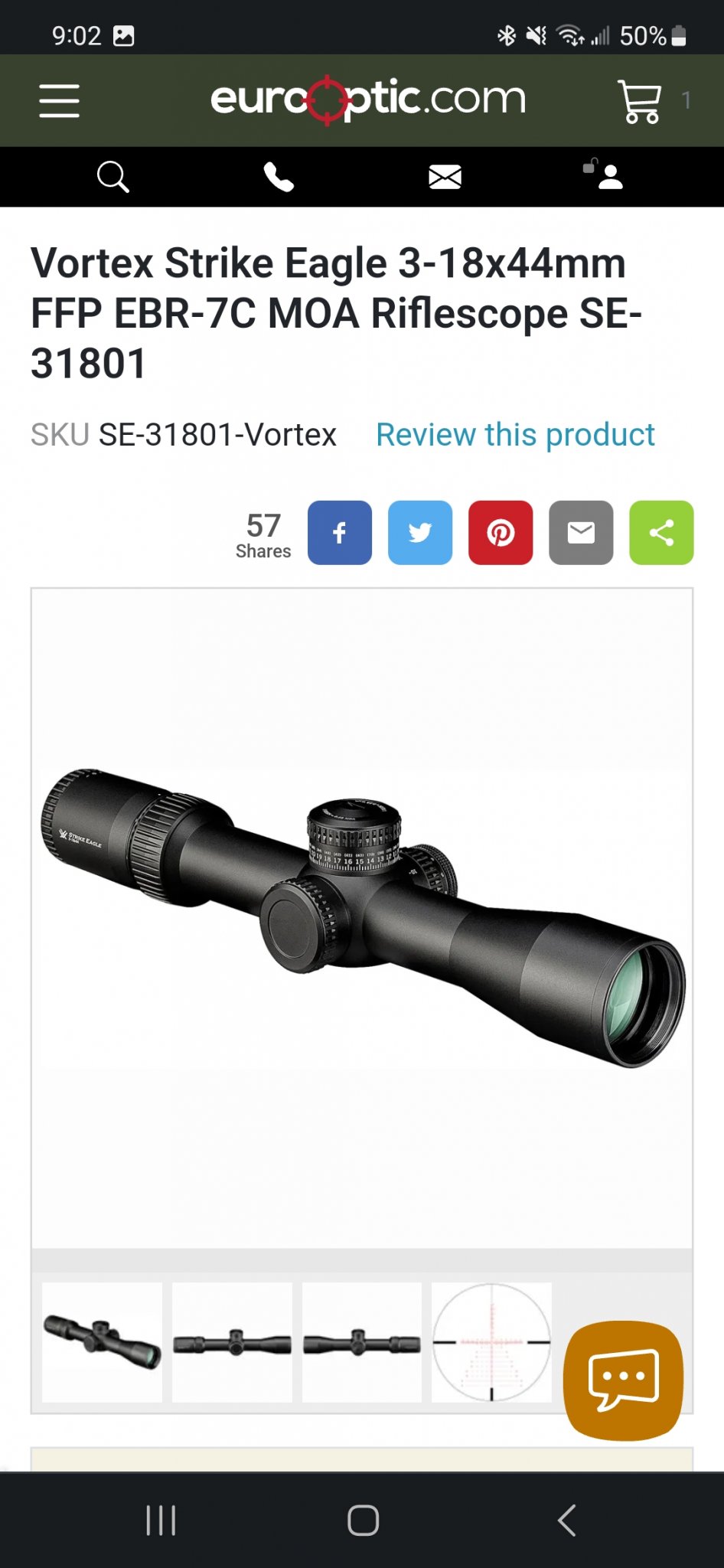Open the green more-share options button
This screenshot has height=1568, width=724.
coord(661,533)
